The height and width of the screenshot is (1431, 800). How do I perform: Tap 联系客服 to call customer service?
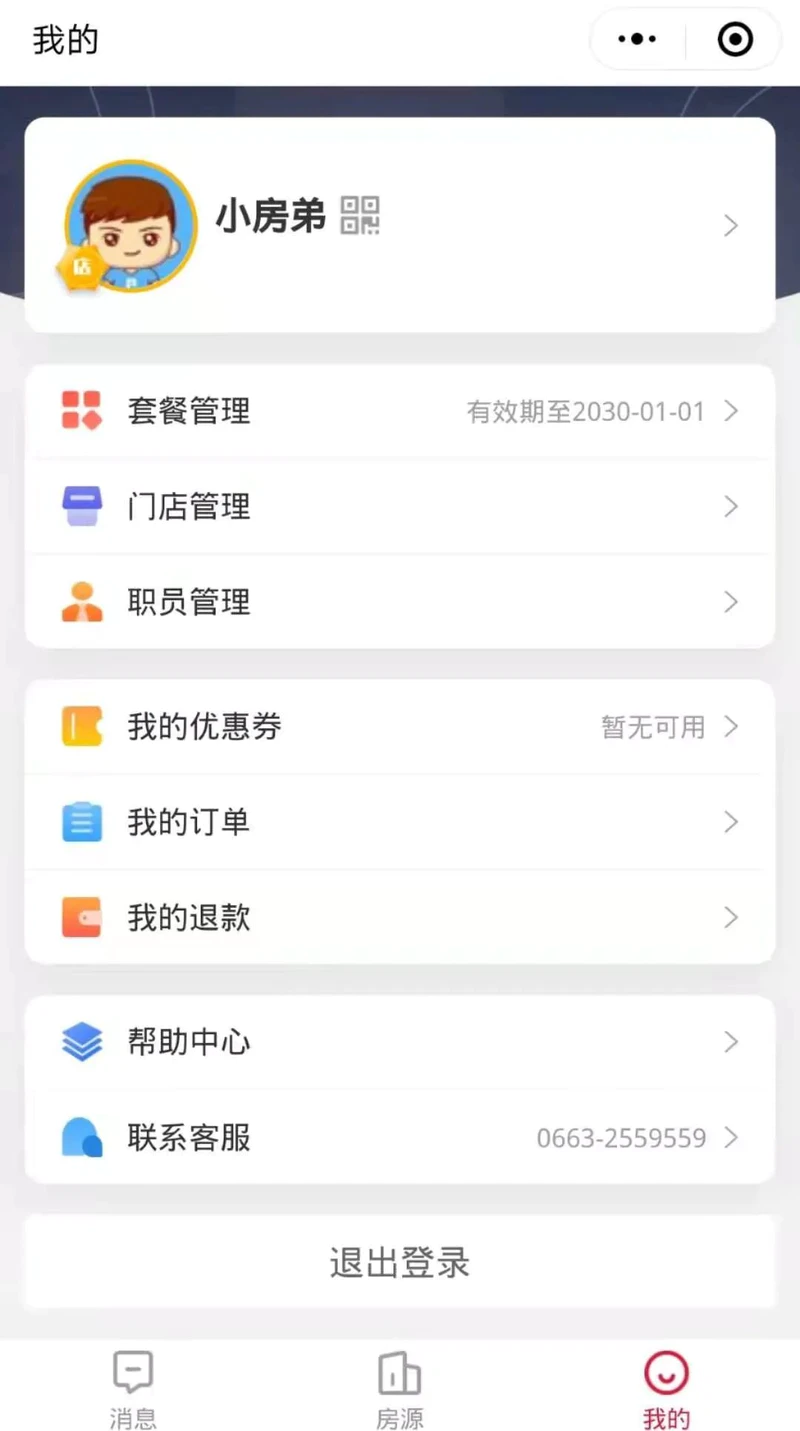pyautogui.click(x=400, y=1137)
